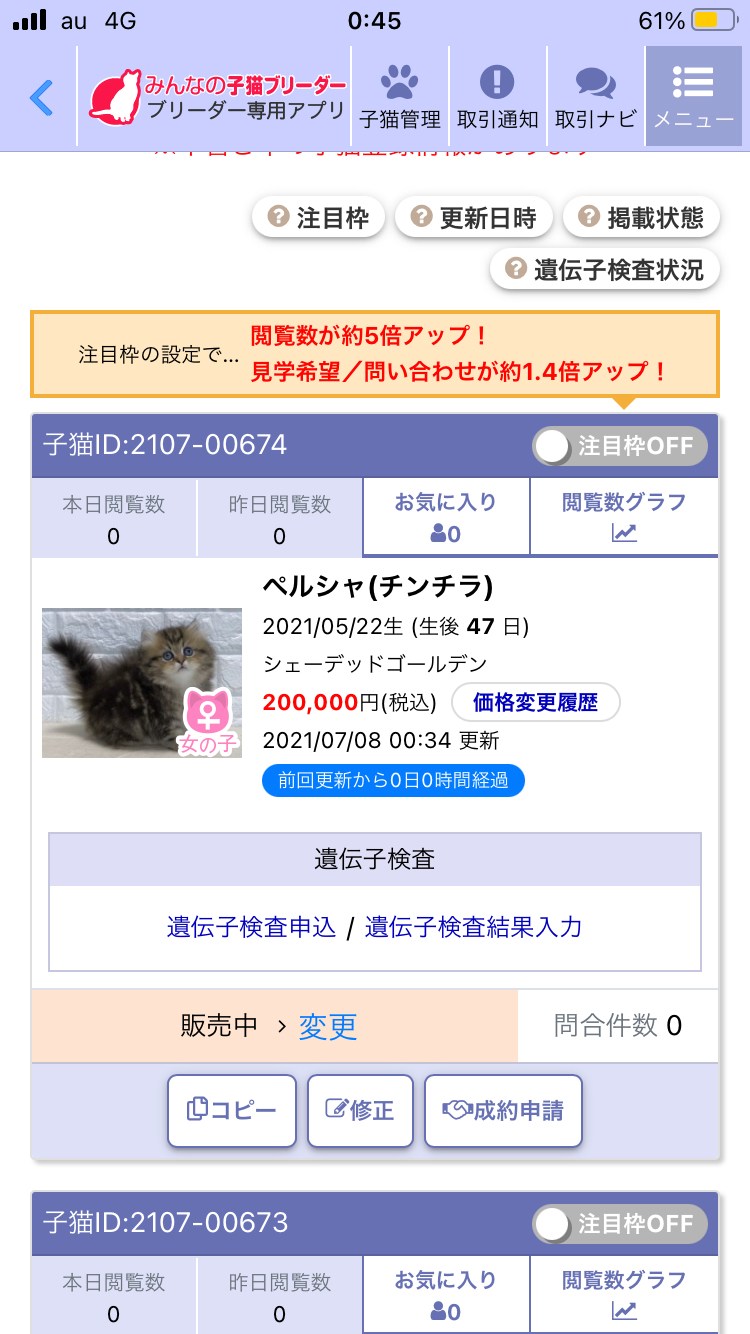Copy the listing with コピー button

pos(232,1110)
